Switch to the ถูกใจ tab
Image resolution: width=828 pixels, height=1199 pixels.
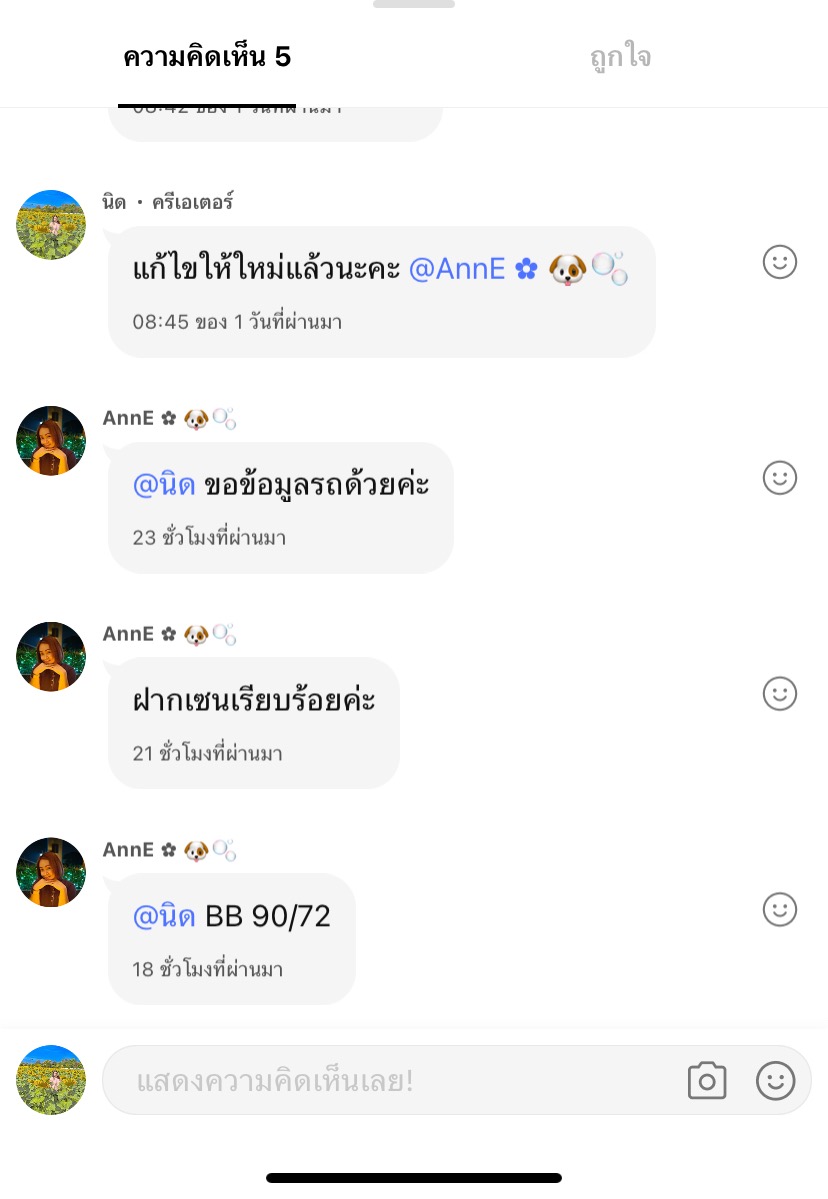coord(620,58)
